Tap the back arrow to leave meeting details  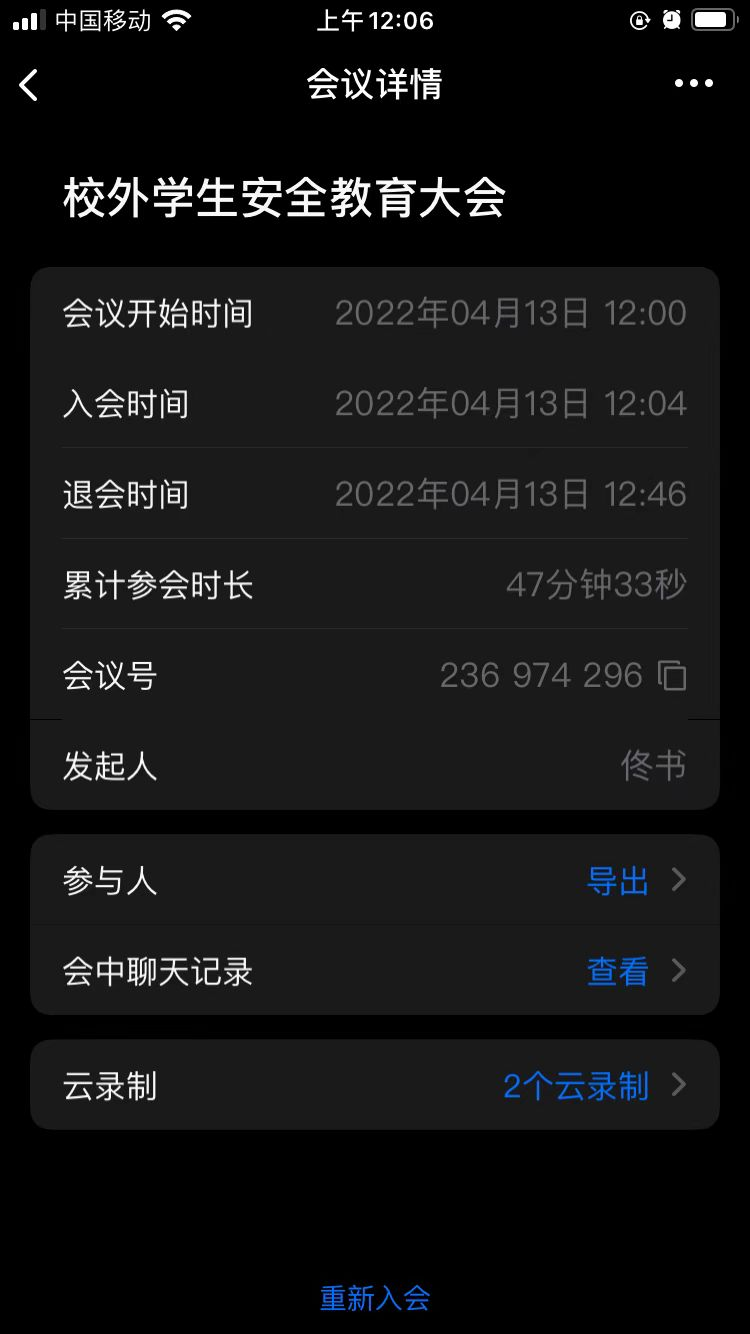pos(29,85)
